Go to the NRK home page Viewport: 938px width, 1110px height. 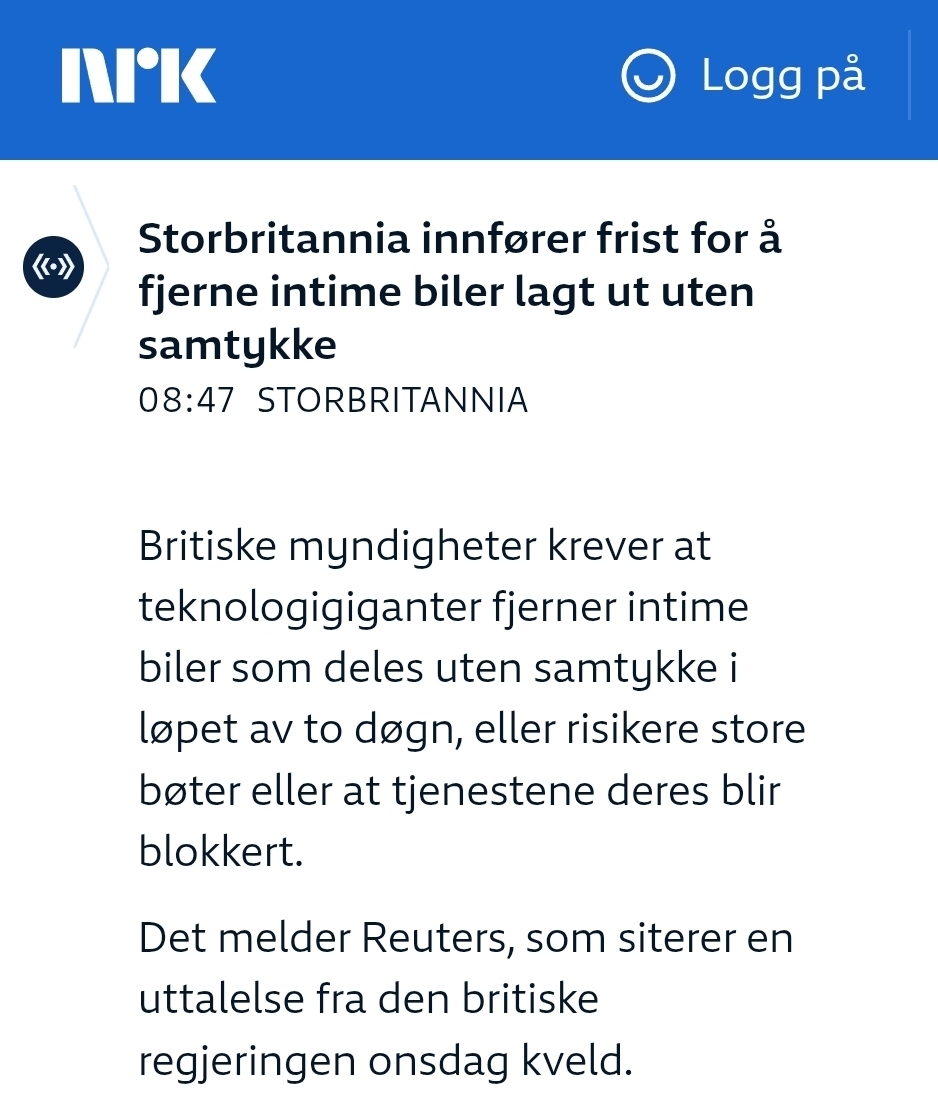click(138, 77)
